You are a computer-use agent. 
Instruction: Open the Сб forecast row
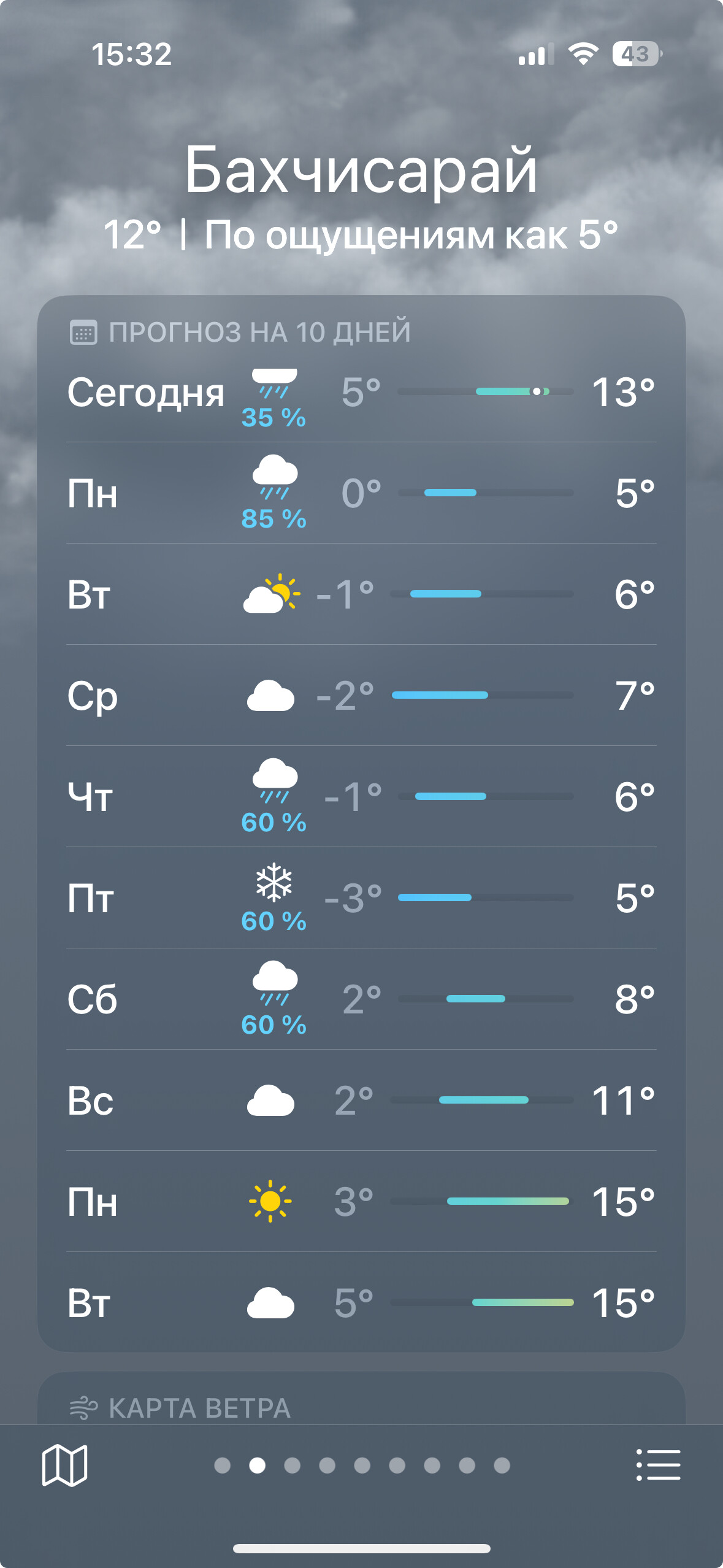click(x=361, y=999)
